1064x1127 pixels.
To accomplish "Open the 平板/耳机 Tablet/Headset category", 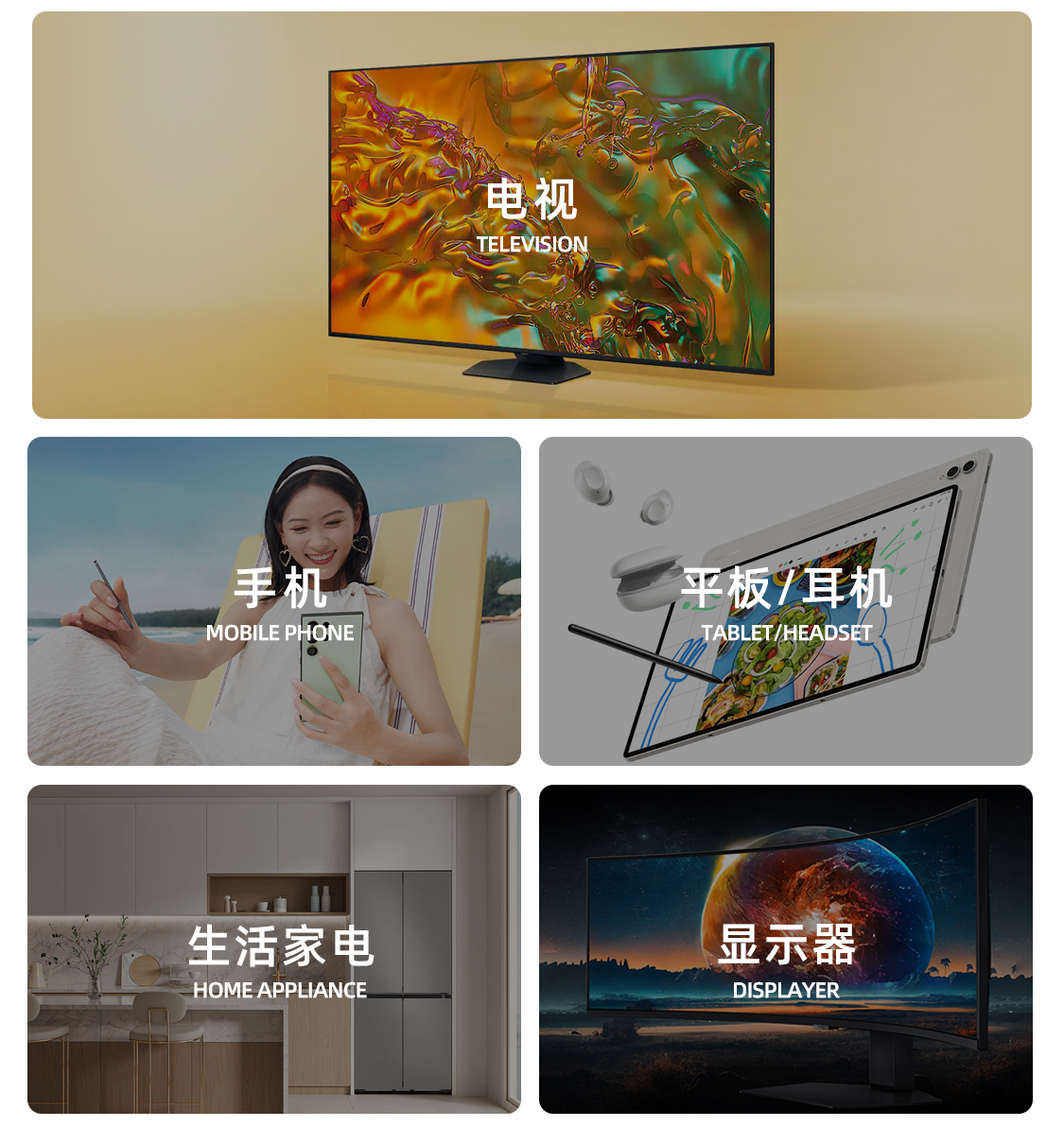I will [785, 601].
